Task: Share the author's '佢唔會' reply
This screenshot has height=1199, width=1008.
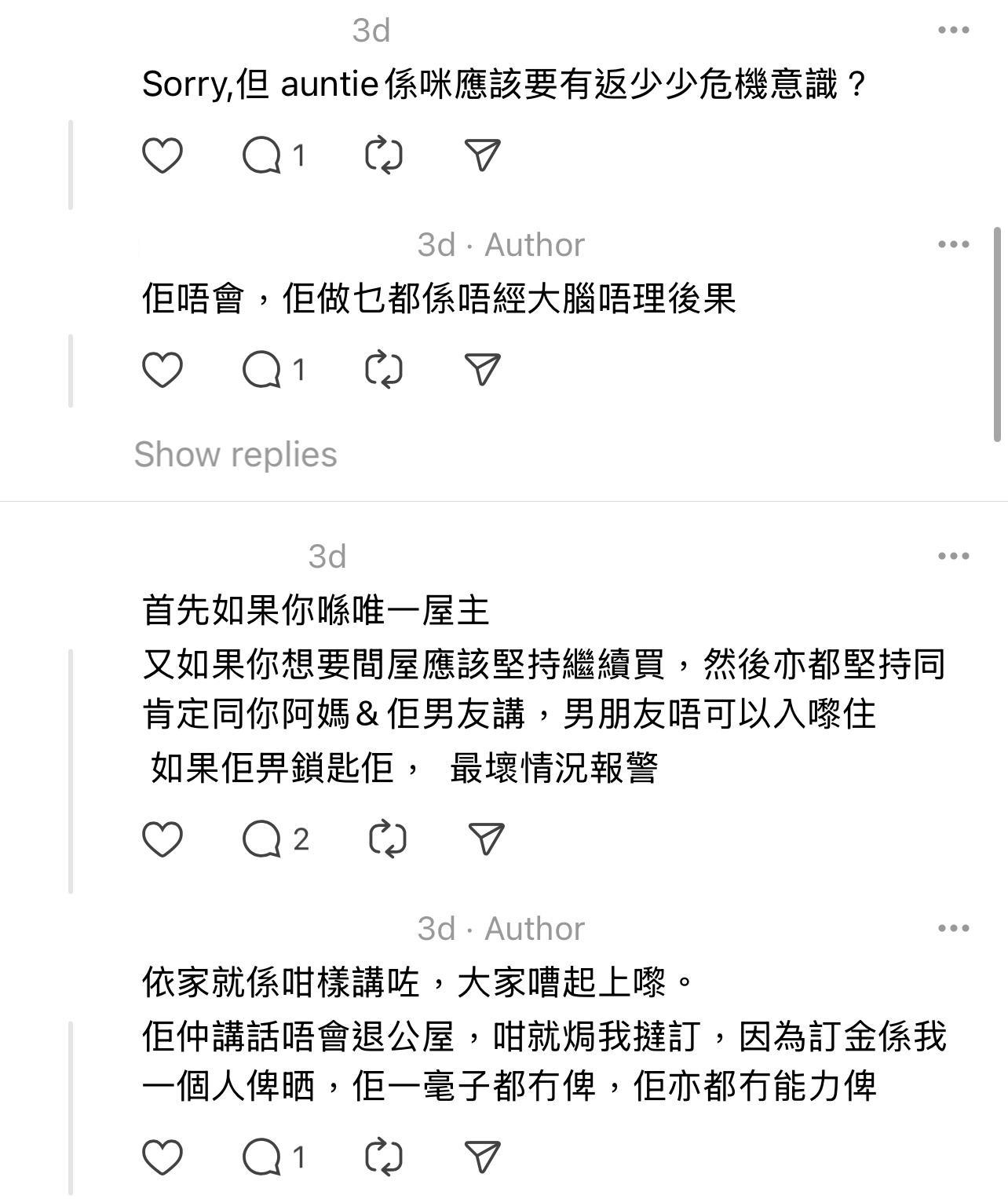Action: click(483, 369)
